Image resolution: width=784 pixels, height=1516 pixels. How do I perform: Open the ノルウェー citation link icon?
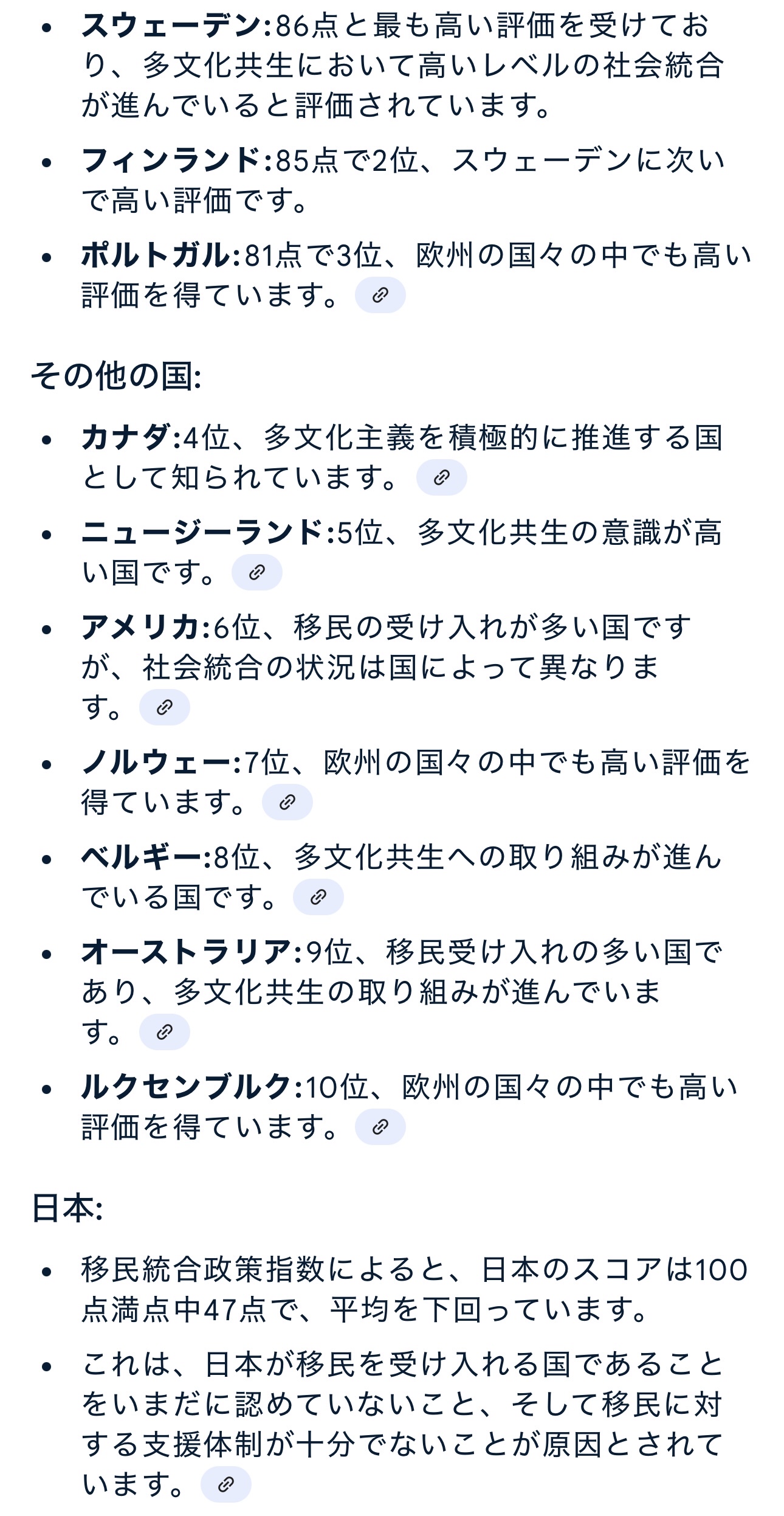(287, 802)
